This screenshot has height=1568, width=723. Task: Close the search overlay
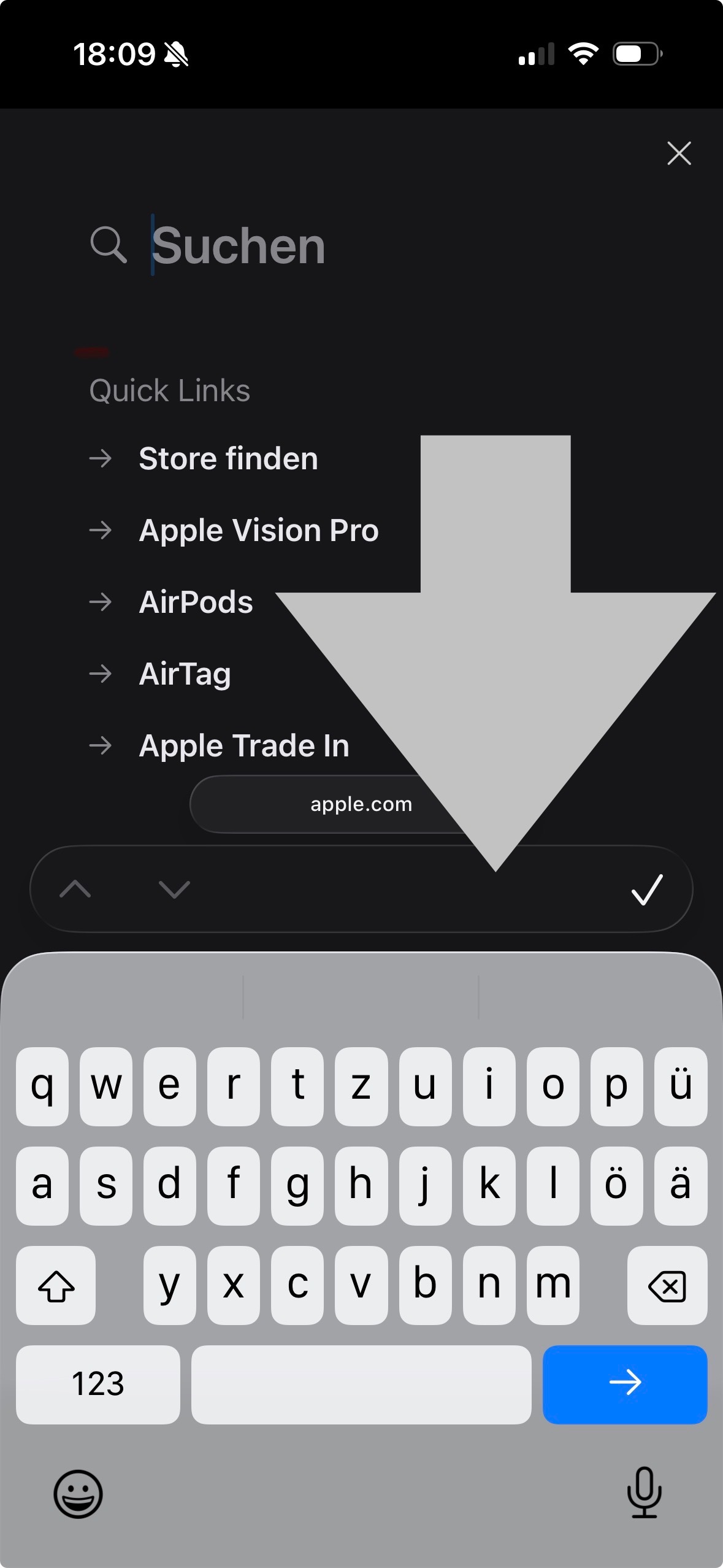pyautogui.click(x=678, y=153)
